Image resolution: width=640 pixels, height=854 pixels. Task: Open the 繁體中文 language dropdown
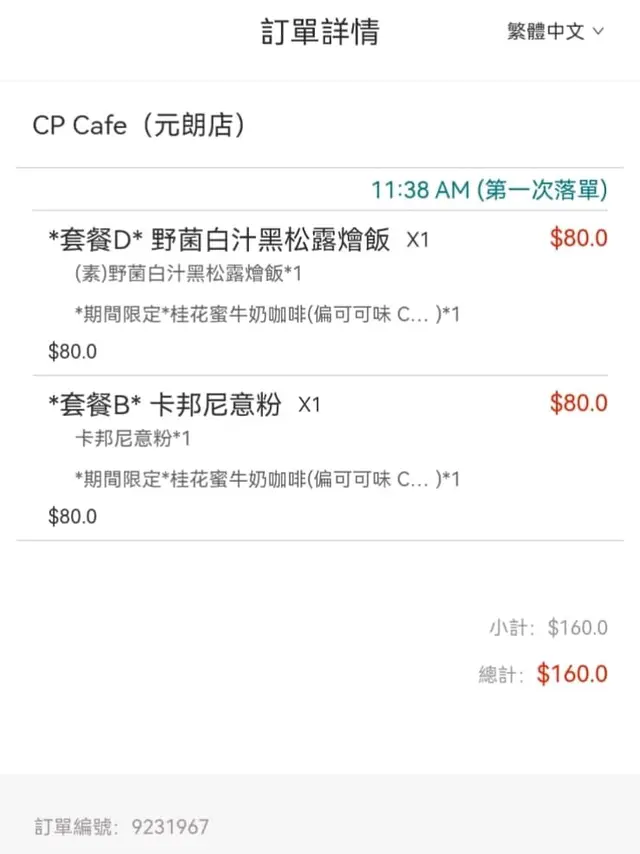click(x=555, y=32)
